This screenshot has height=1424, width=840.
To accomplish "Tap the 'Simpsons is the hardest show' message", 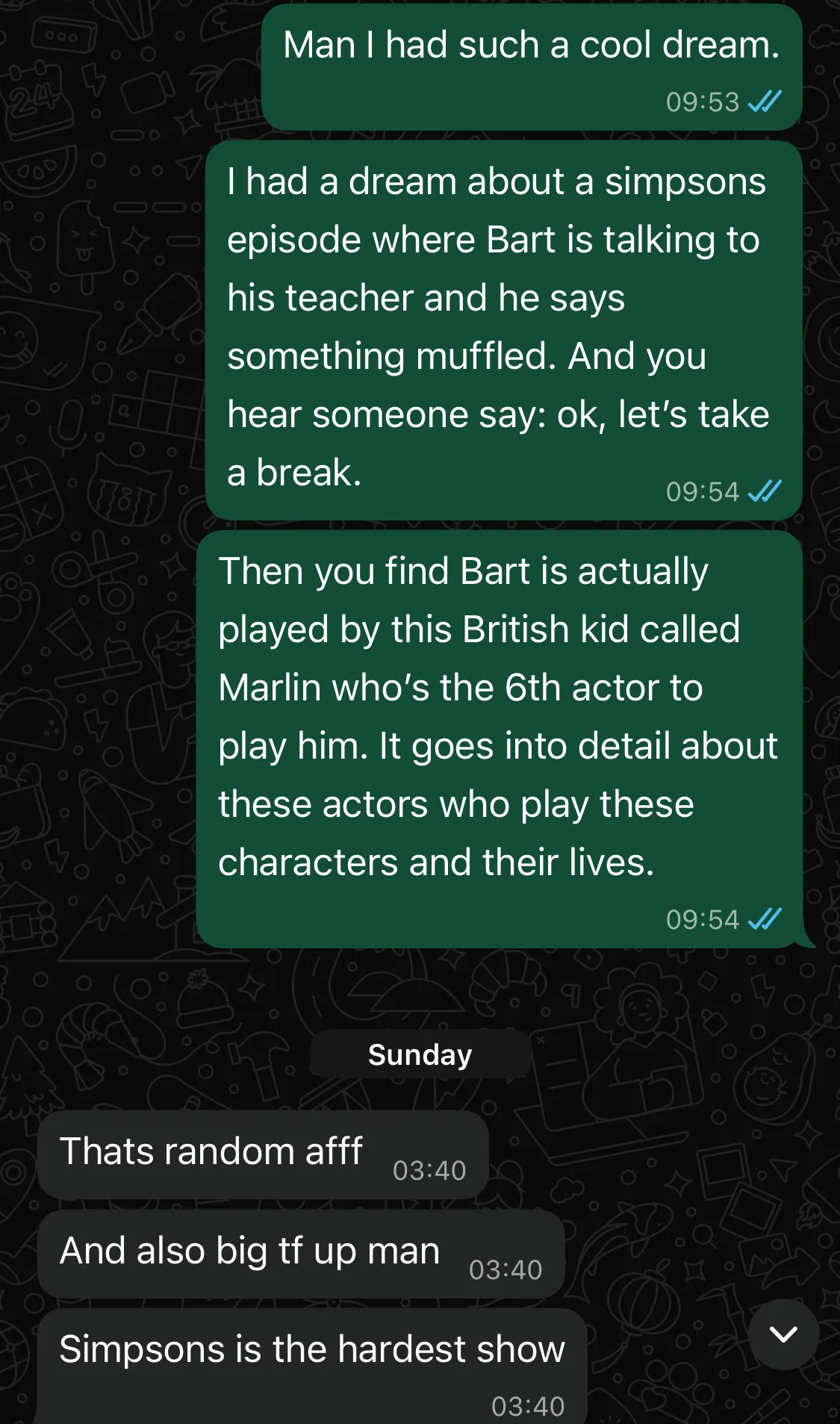I will pyautogui.click(x=314, y=1348).
